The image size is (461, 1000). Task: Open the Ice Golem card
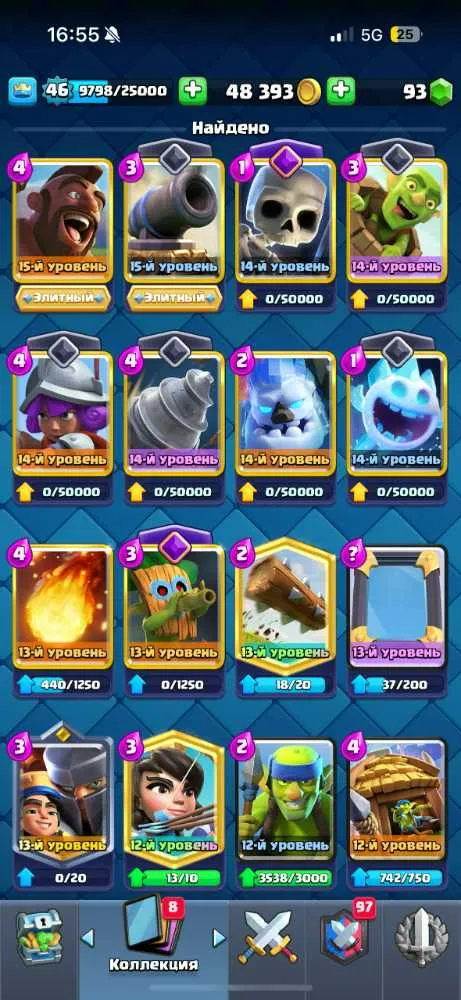click(286, 413)
